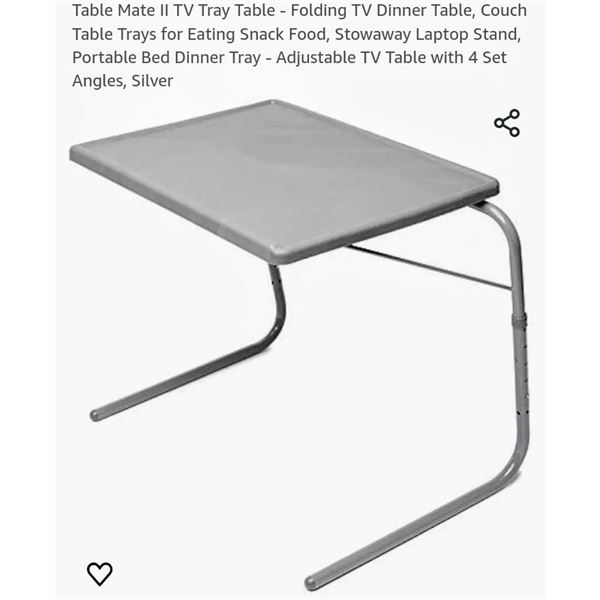Add the tray table to your wish list
600x600 pixels.
pyautogui.click(x=100, y=573)
